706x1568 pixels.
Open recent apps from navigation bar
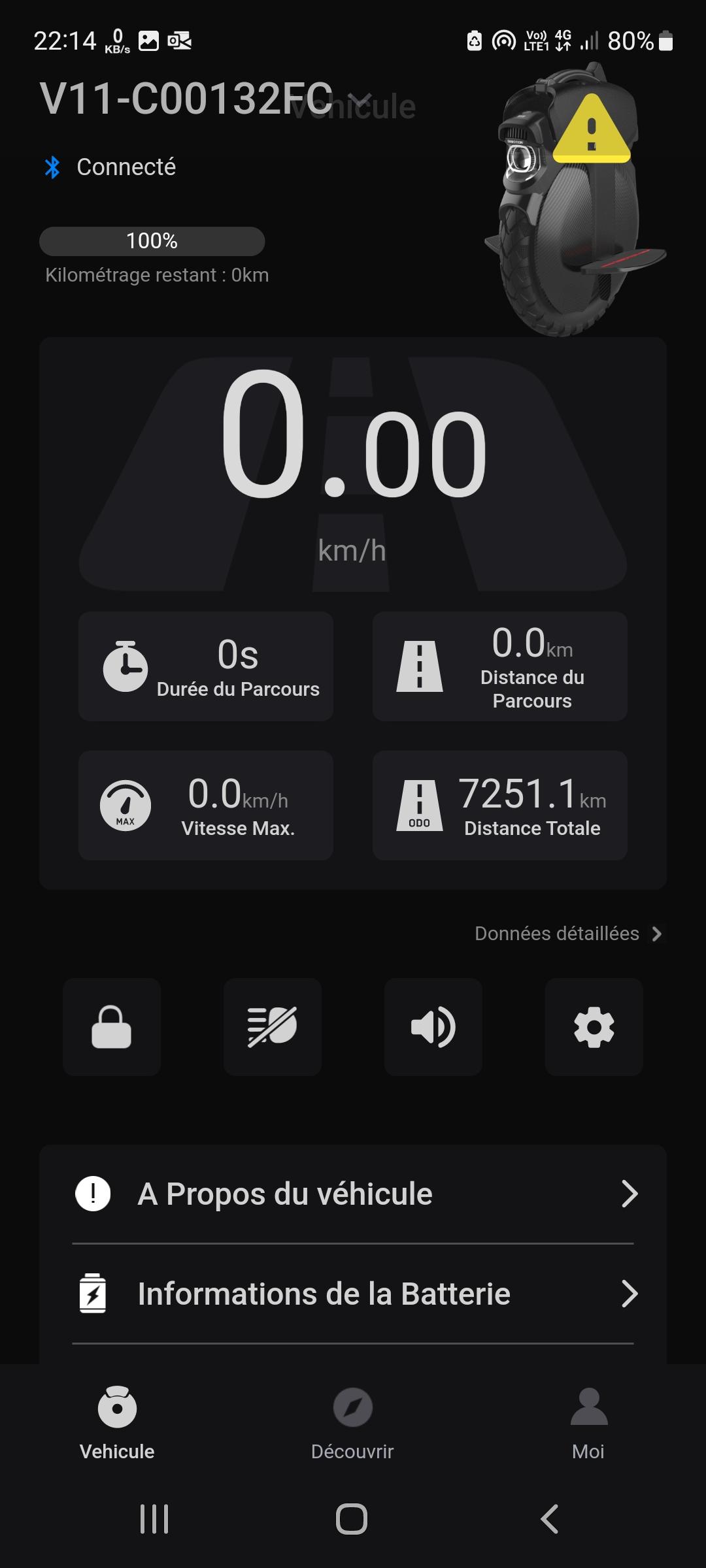(x=154, y=1519)
